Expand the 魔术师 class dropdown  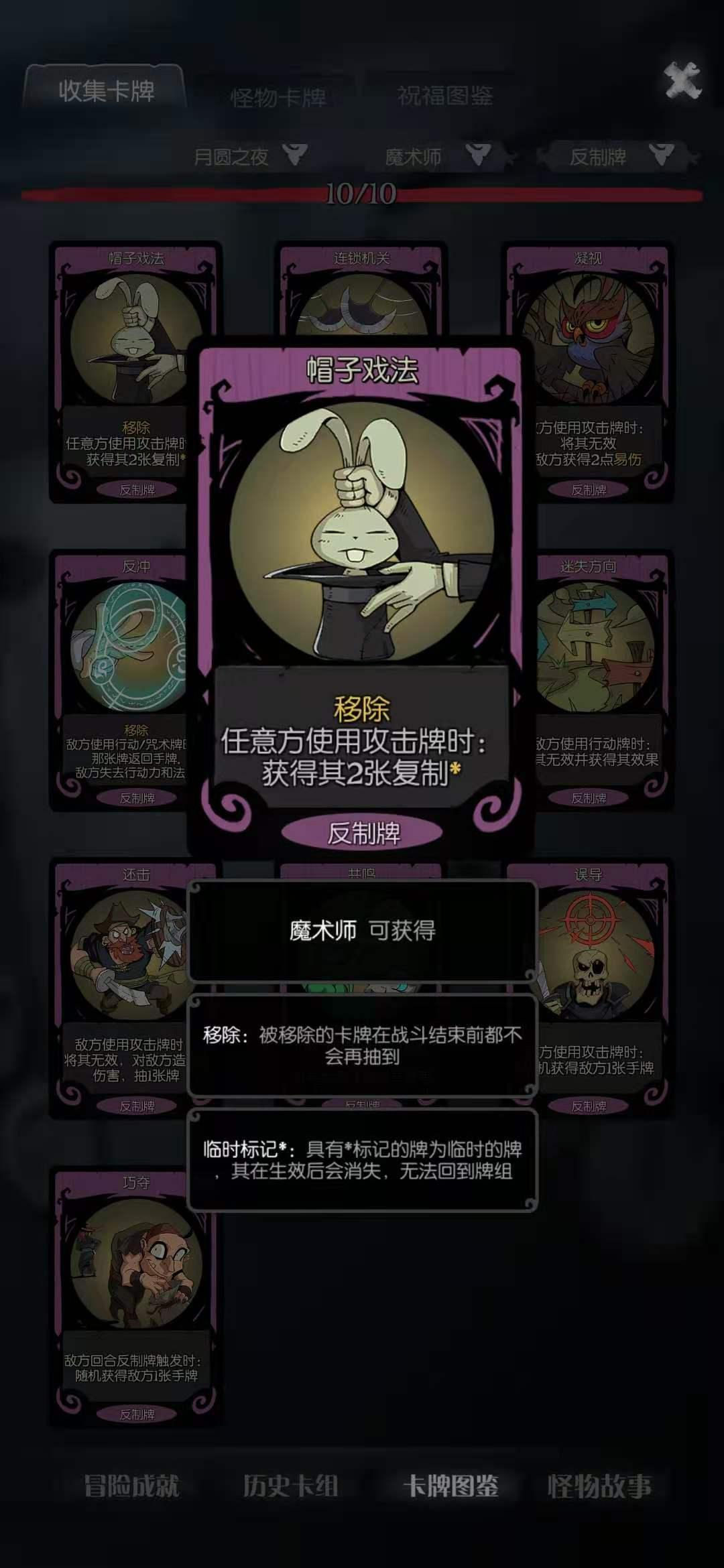pyautogui.click(x=437, y=156)
